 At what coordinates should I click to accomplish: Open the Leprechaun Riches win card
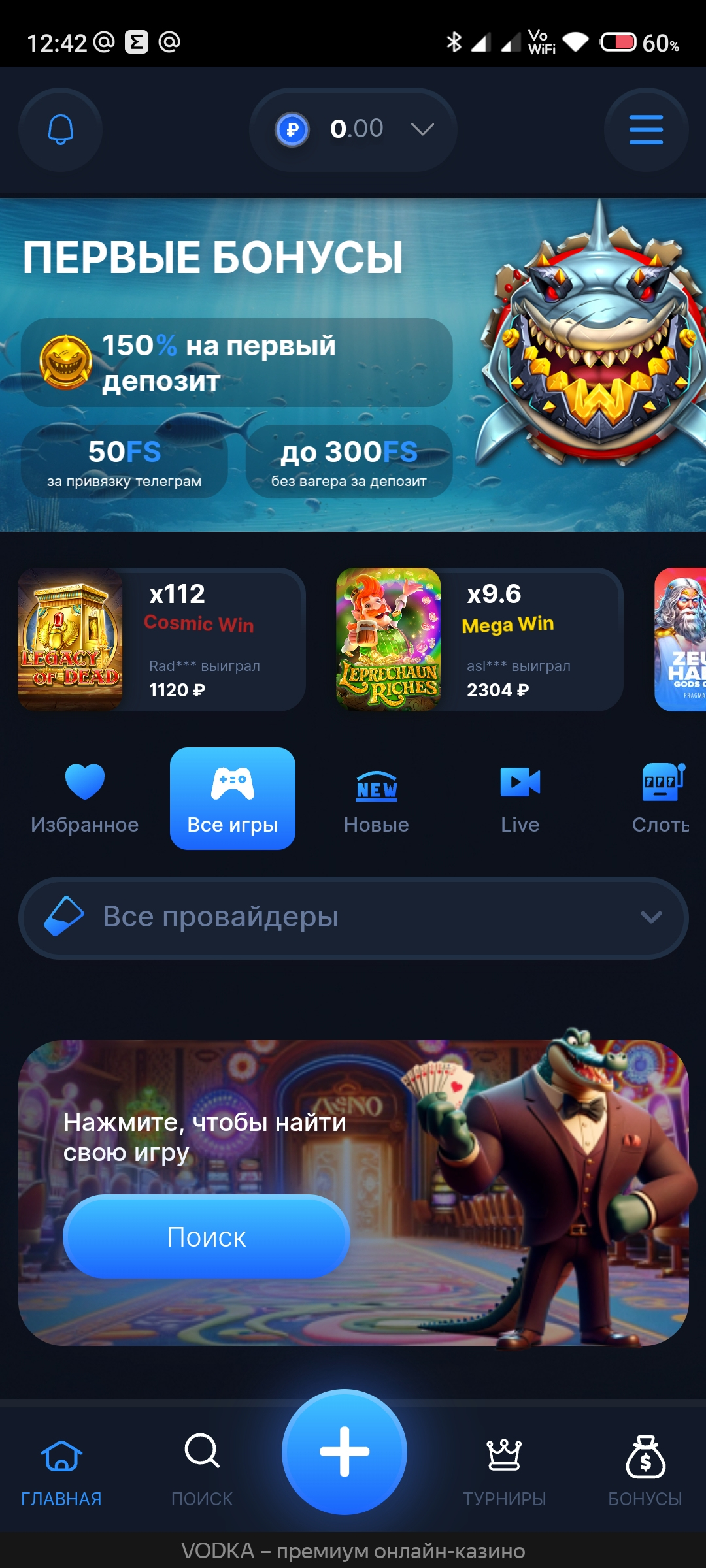point(479,640)
